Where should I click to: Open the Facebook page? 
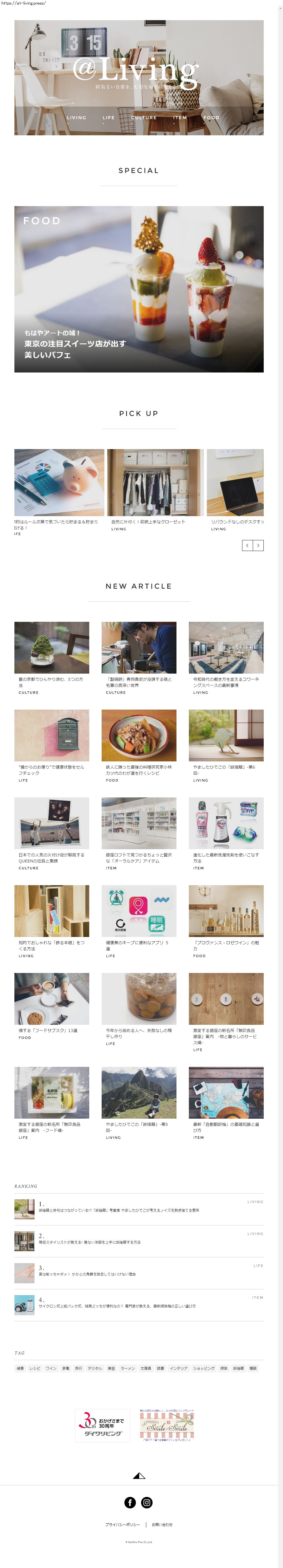pyautogui.click(x=130, y=1502)
